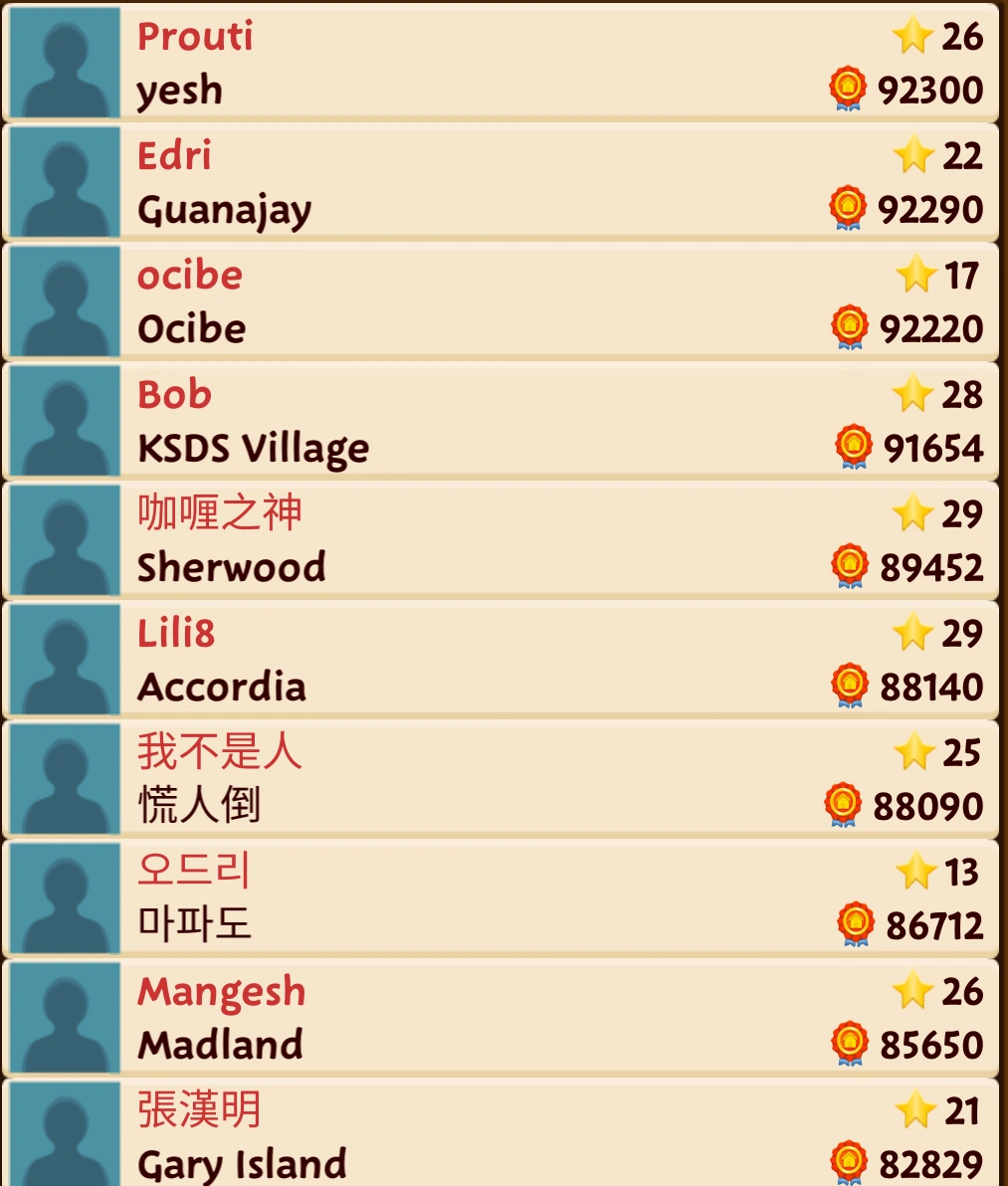Open Lili8's Accordia entry
The height and width of the screenshot is (1186, 1008).
coord(504,660)
